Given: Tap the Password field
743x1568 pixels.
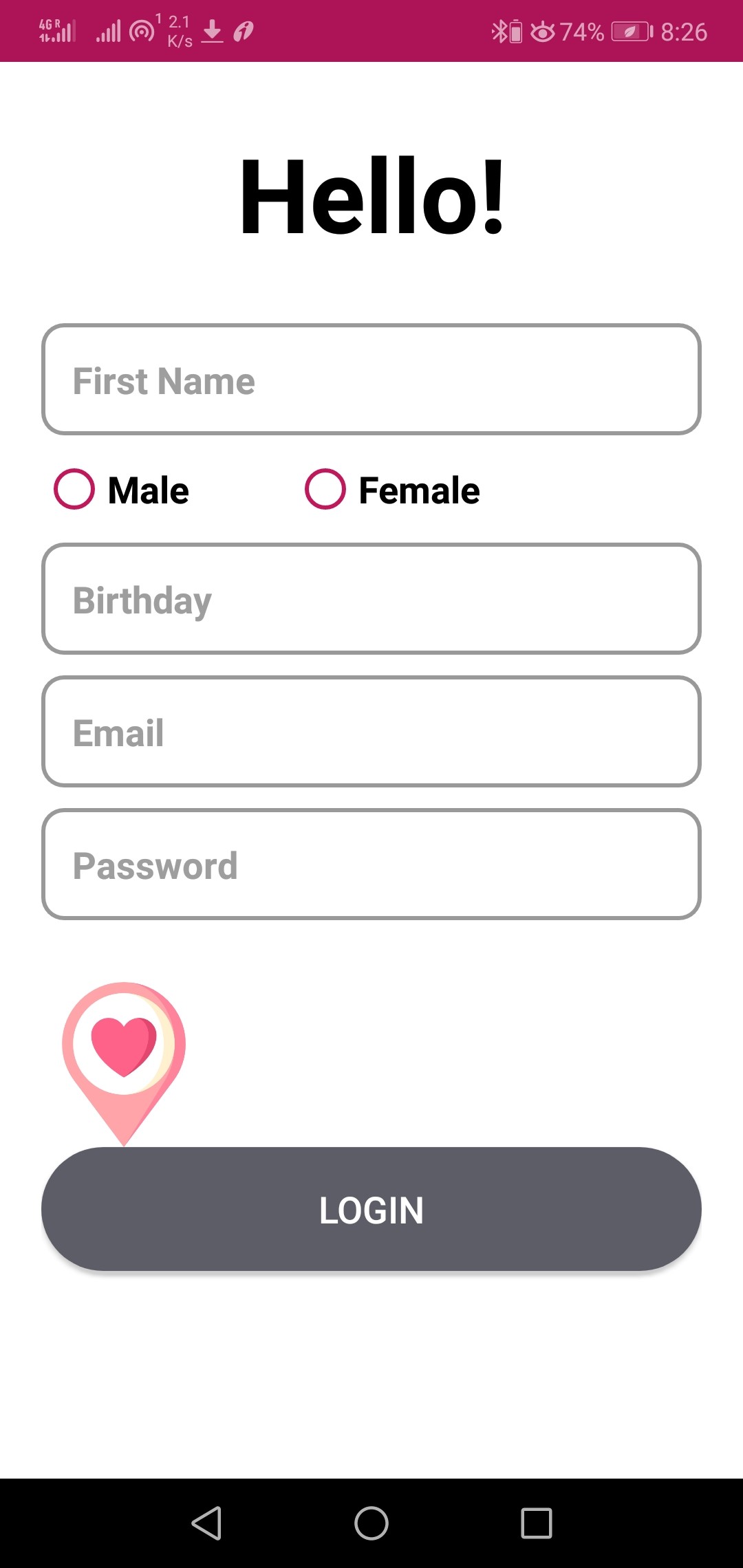Looking at the screenshot, I should 371,864.
